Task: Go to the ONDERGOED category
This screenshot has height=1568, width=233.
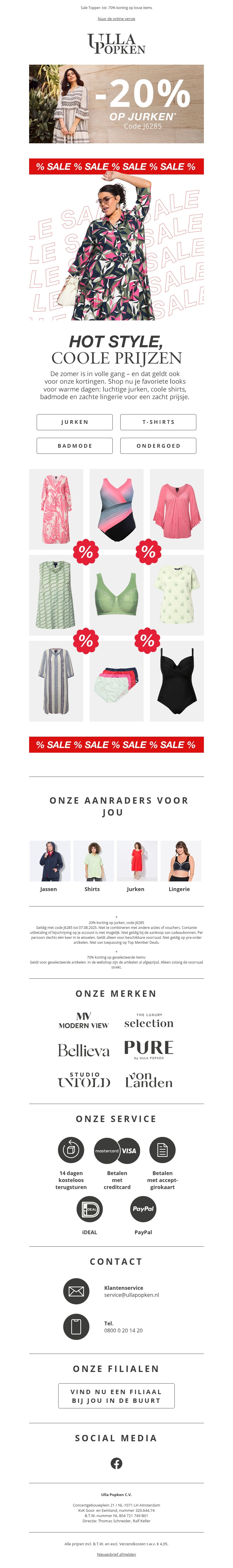Action: click(158, 446)
